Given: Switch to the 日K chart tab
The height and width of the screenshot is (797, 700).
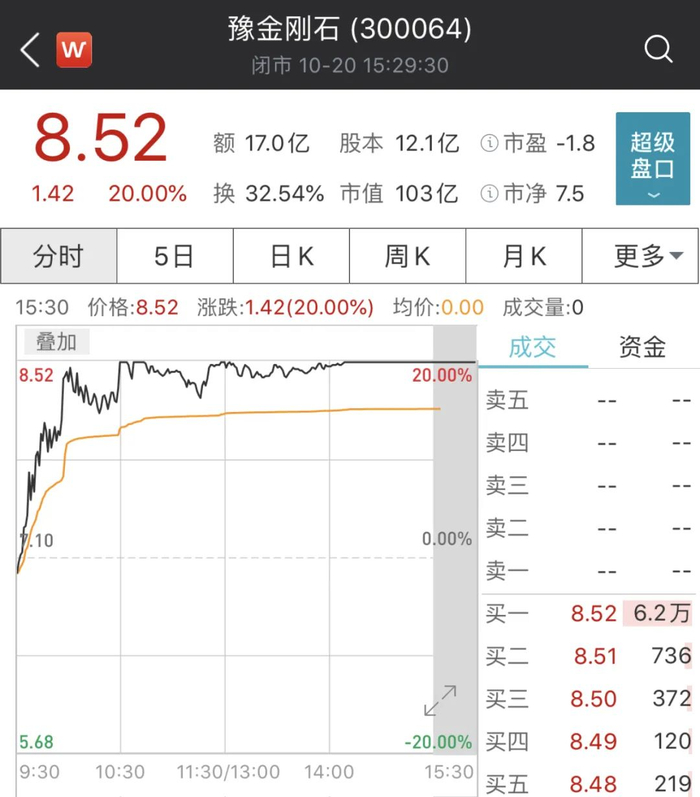Looking at the screenshot, I should pos(291,257).
